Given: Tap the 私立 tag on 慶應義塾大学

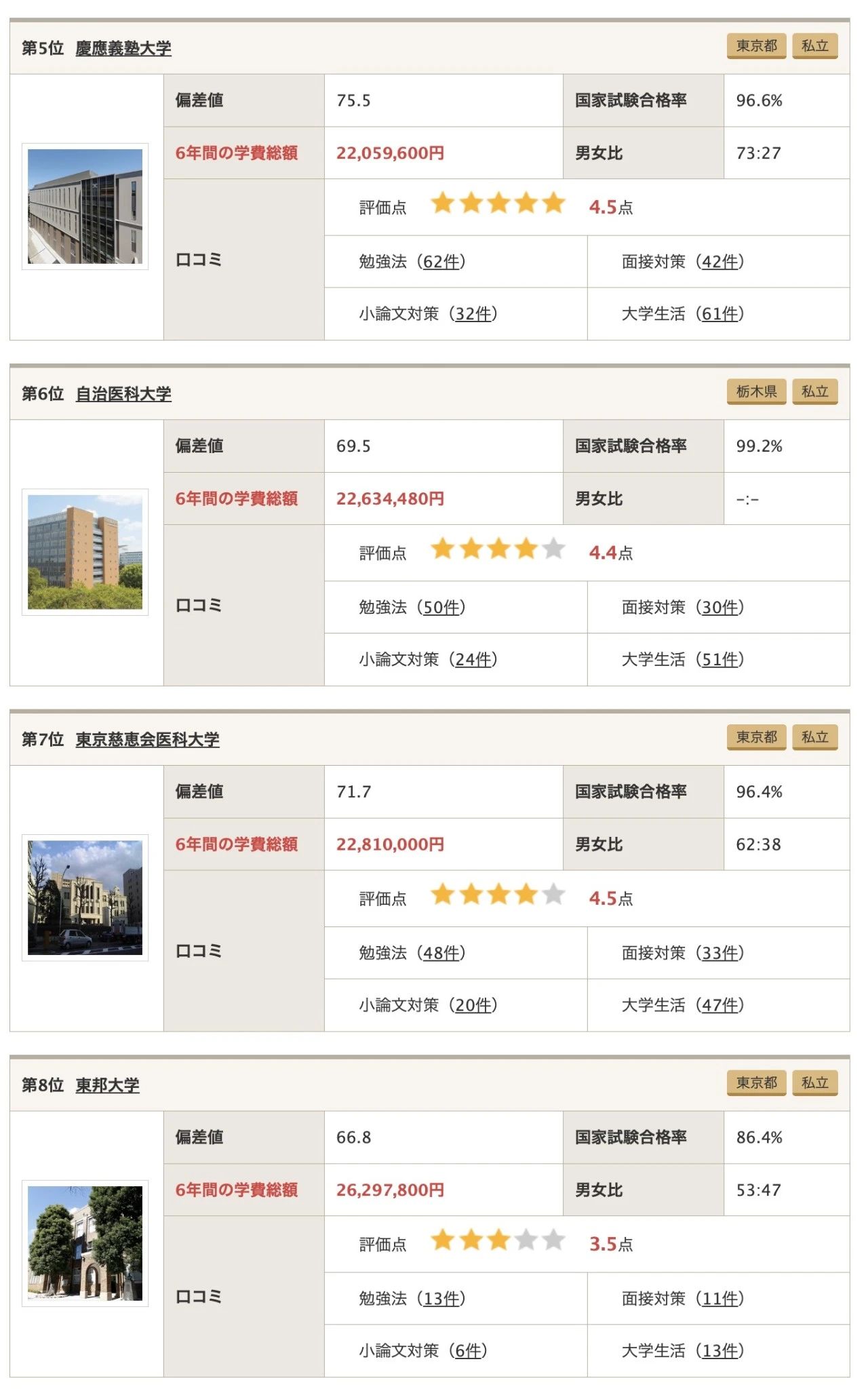Looking at the screenshot, I should (x=814, y=46).
